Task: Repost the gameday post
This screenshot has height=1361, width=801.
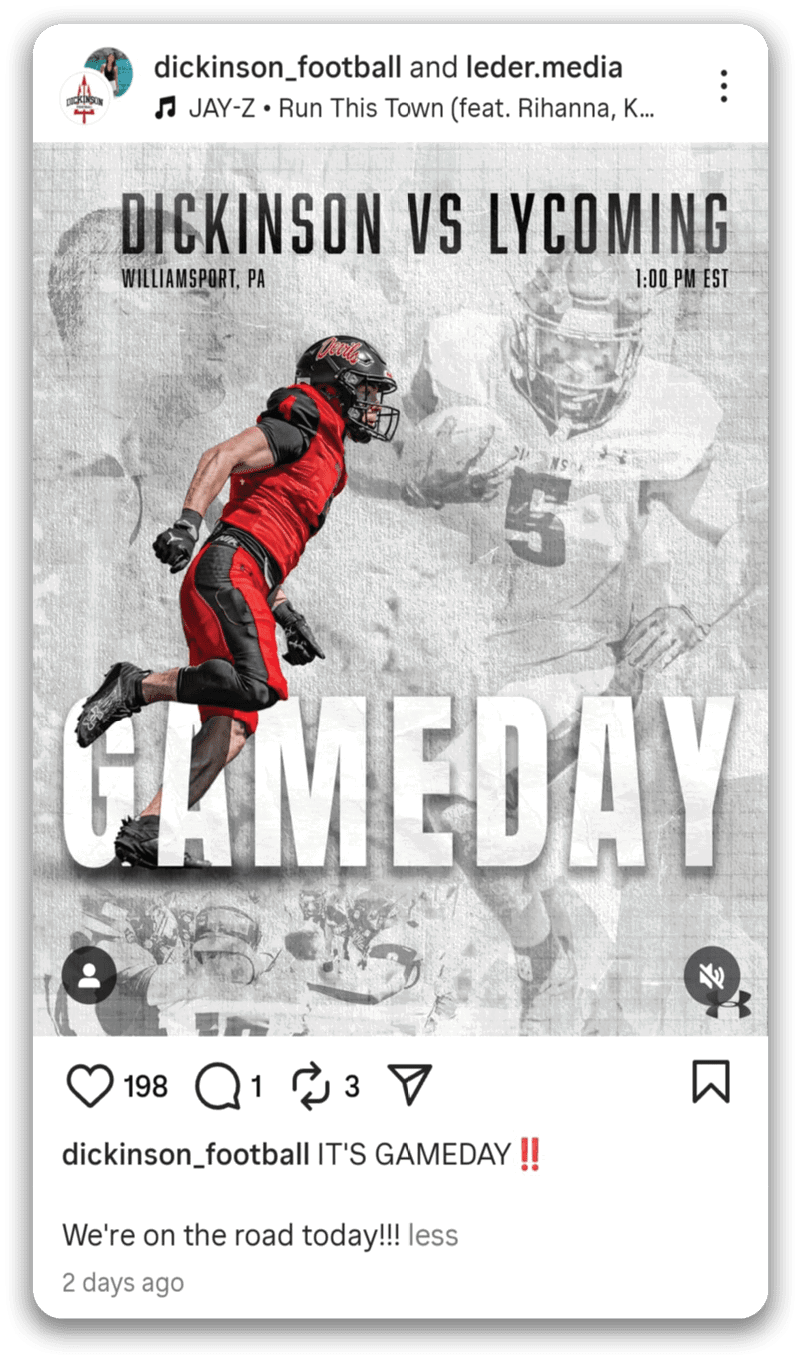Action: 311,1086
